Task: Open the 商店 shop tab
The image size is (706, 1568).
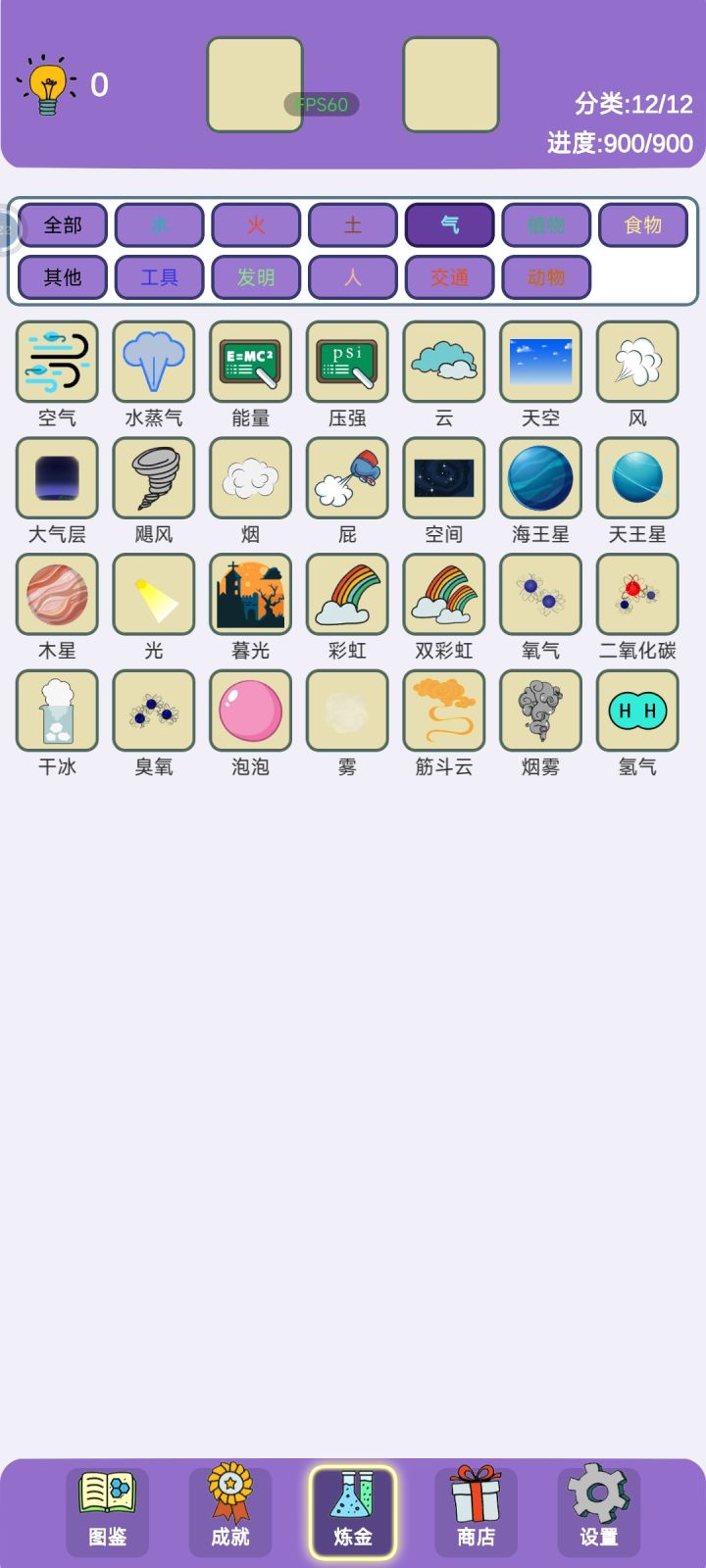Action: tap(476, 1510)
